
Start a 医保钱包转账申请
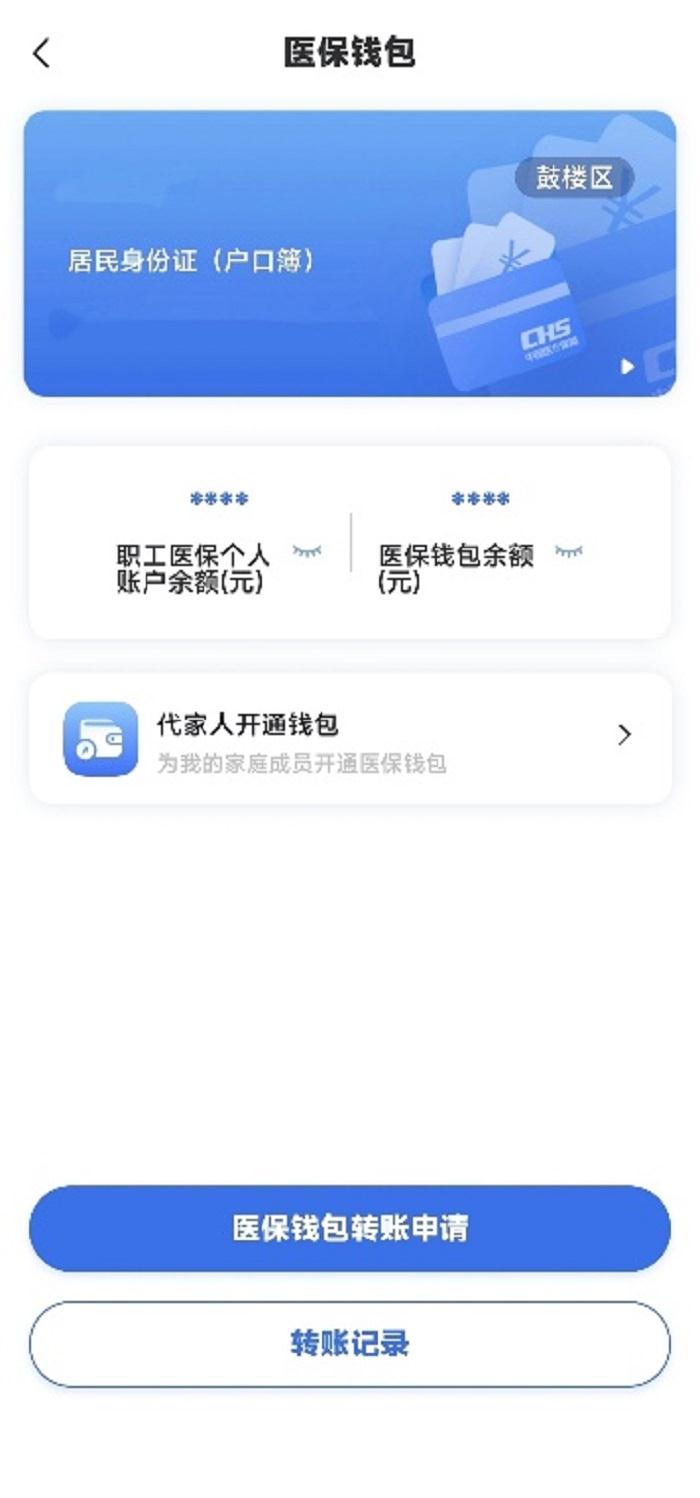tap(350, 1228)
